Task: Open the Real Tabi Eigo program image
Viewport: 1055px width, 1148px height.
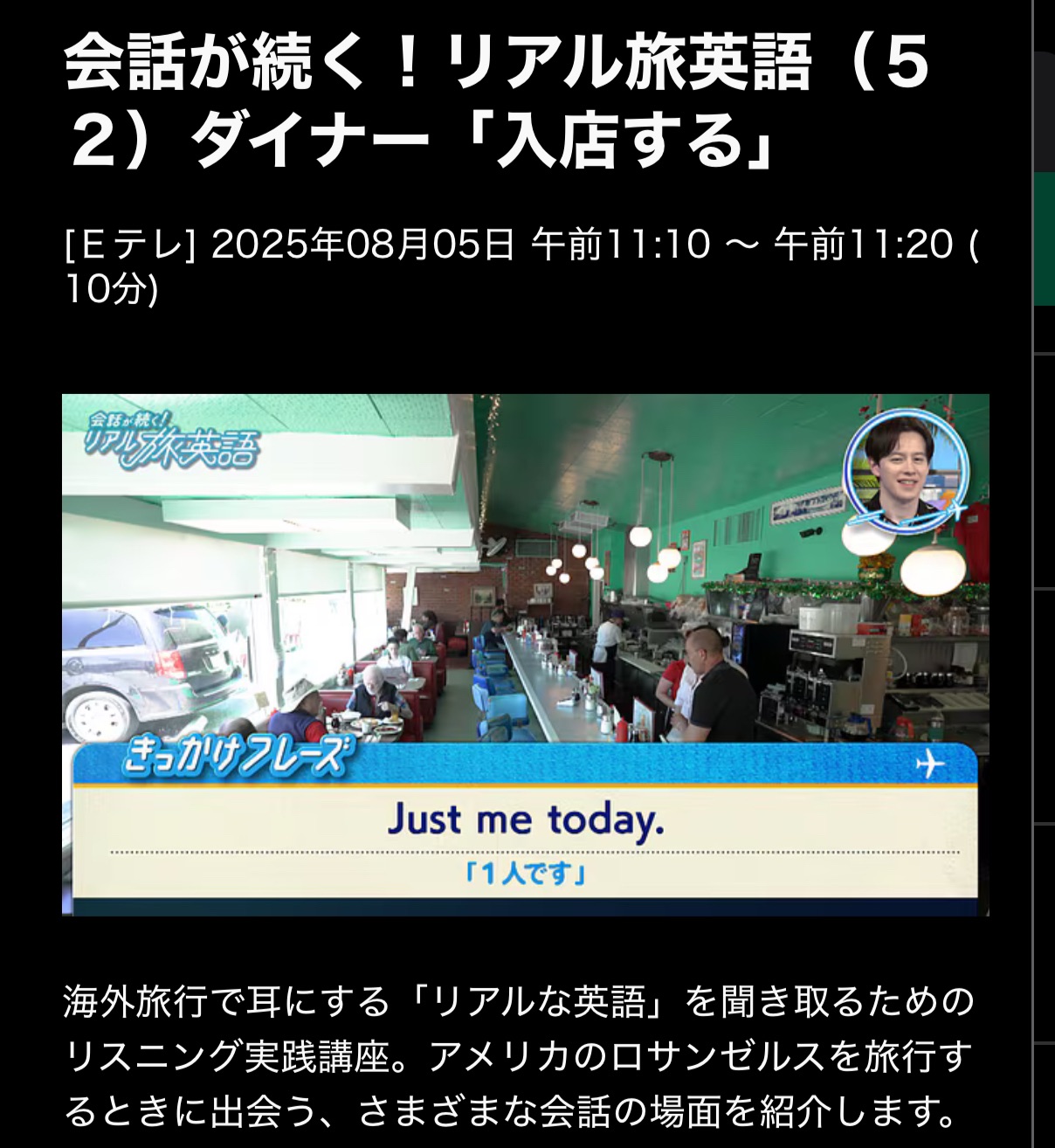Action: [525, 654]
